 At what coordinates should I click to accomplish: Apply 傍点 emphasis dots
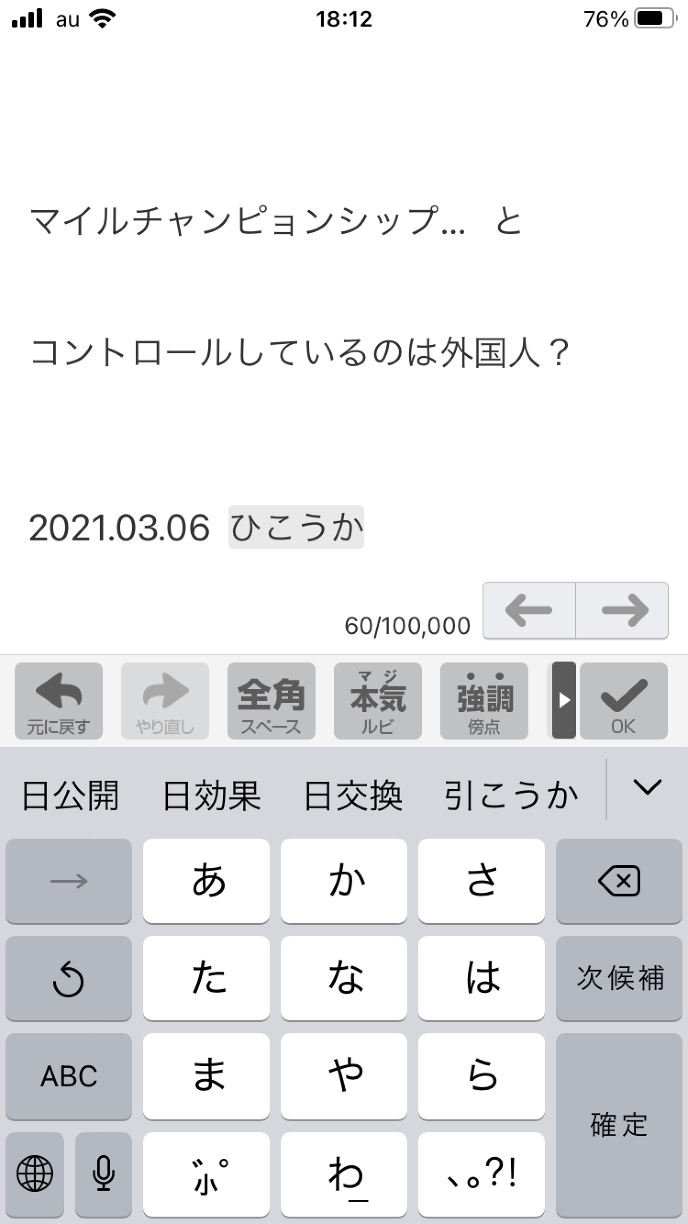pos(484,700)
